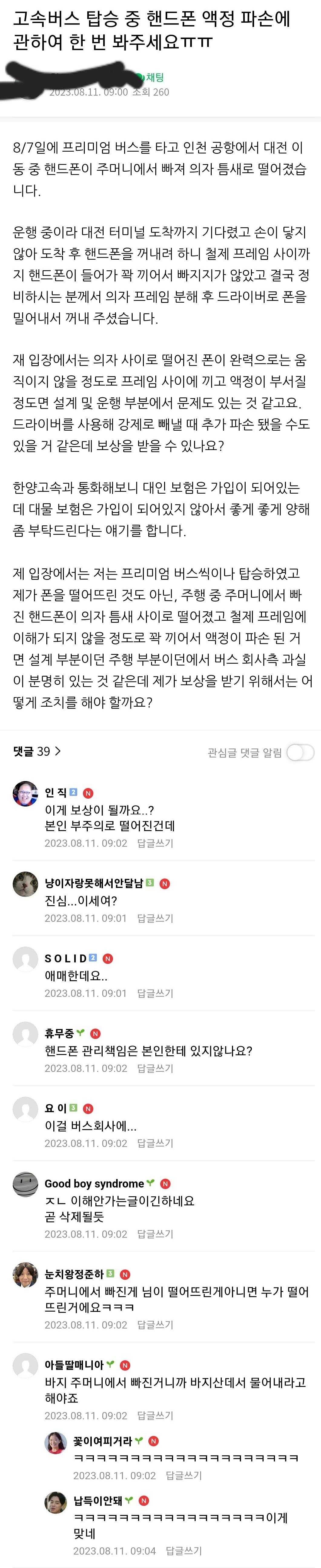Toggle the 관심글 댓글 알림 switch
The width and height of the screenshot is (321, 1568).
pos(300,752)
